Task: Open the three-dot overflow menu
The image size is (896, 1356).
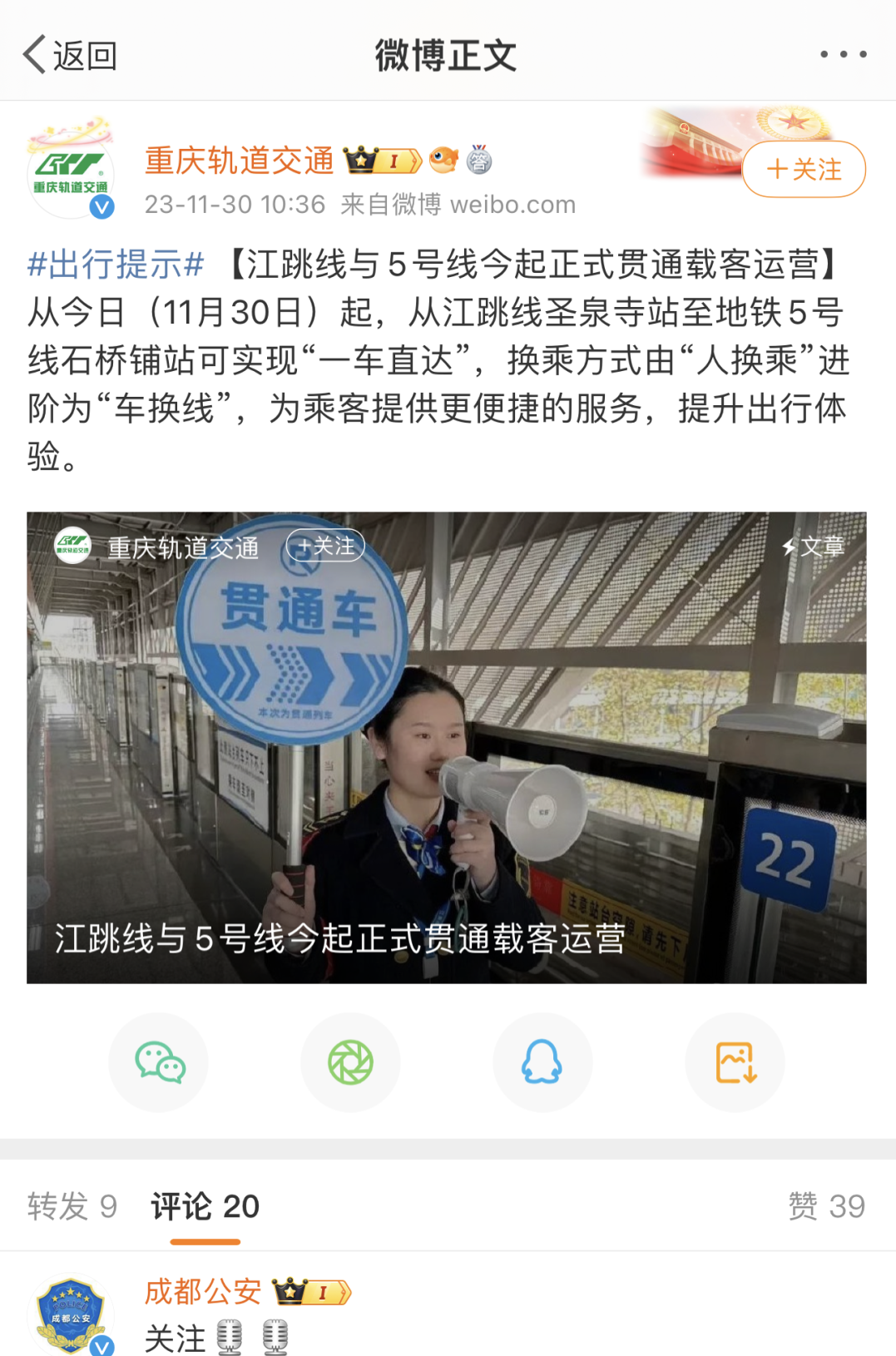Action: [x=843, y=55]
